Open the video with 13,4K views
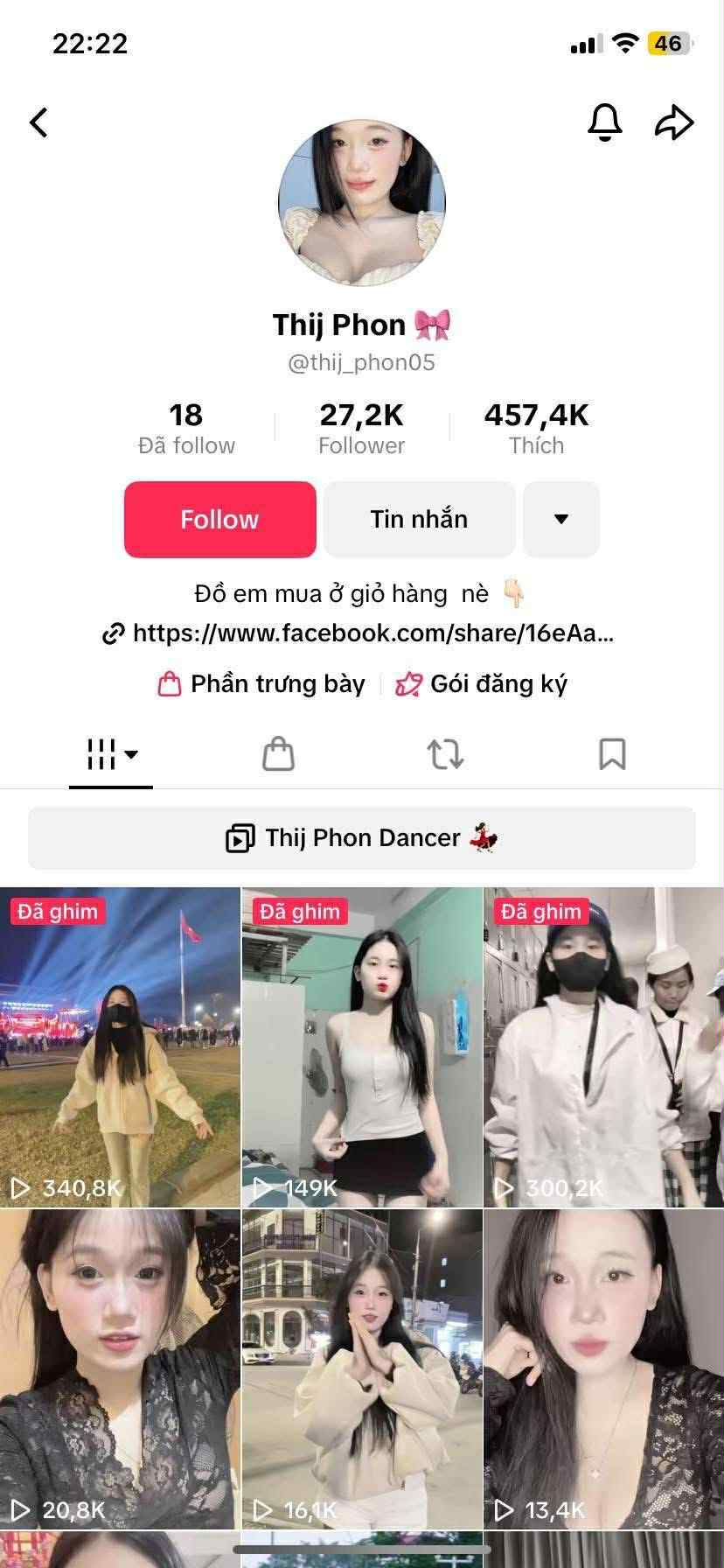724x1568 pixels. (604, 1368)
